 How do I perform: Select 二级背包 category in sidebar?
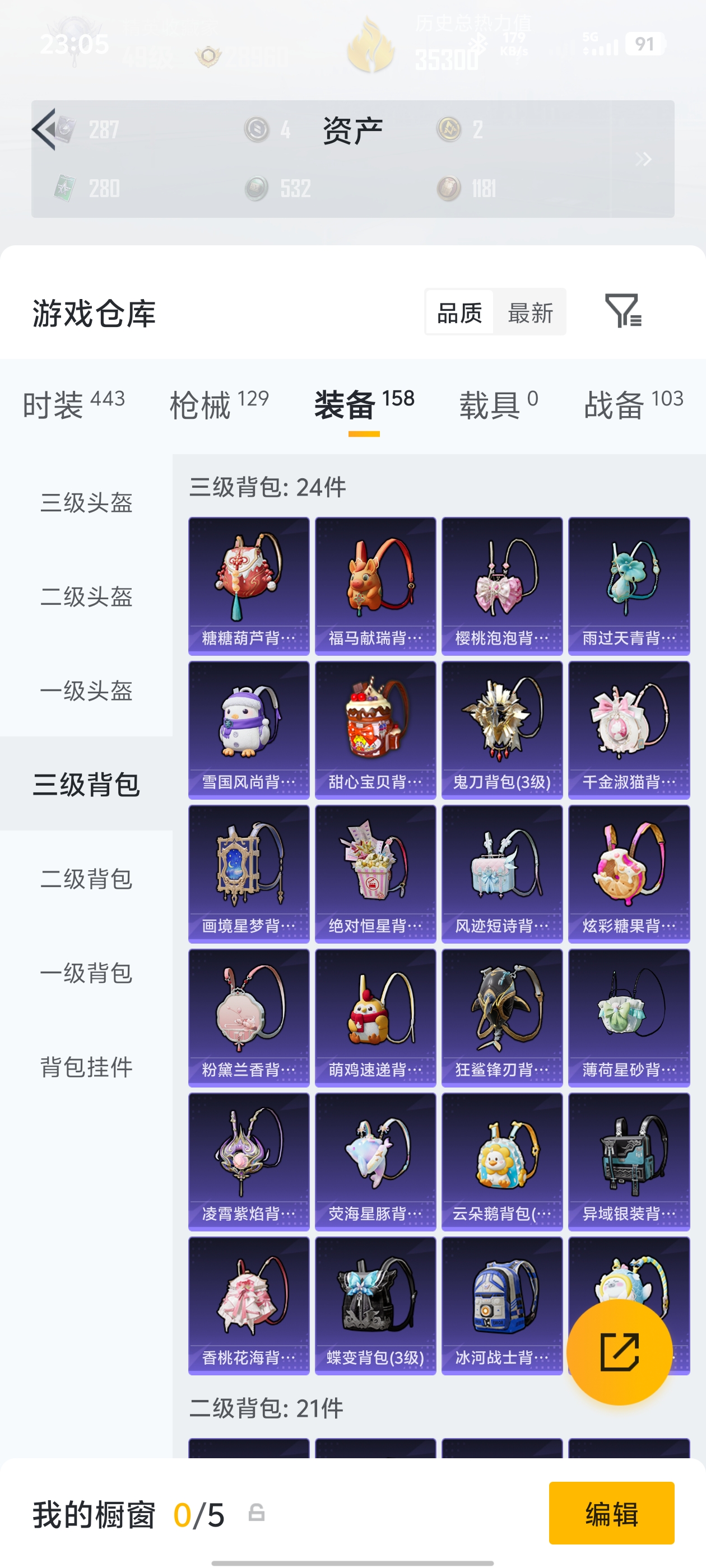(86, 878)
